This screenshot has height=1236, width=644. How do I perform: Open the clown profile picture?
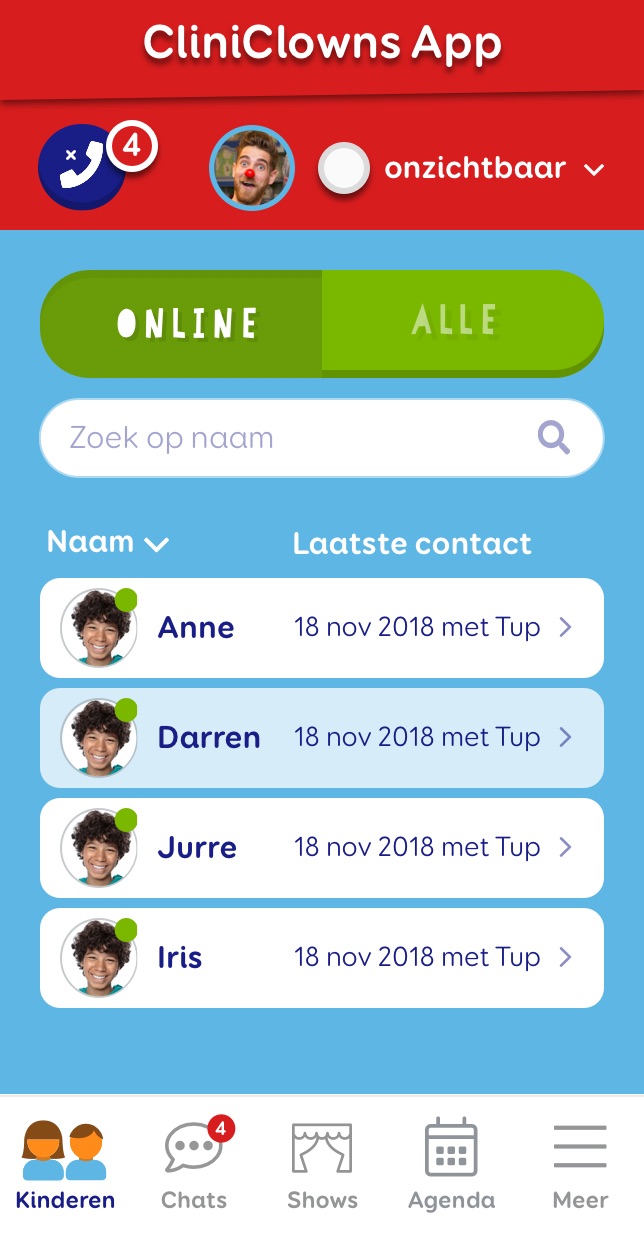pos(252,169)
